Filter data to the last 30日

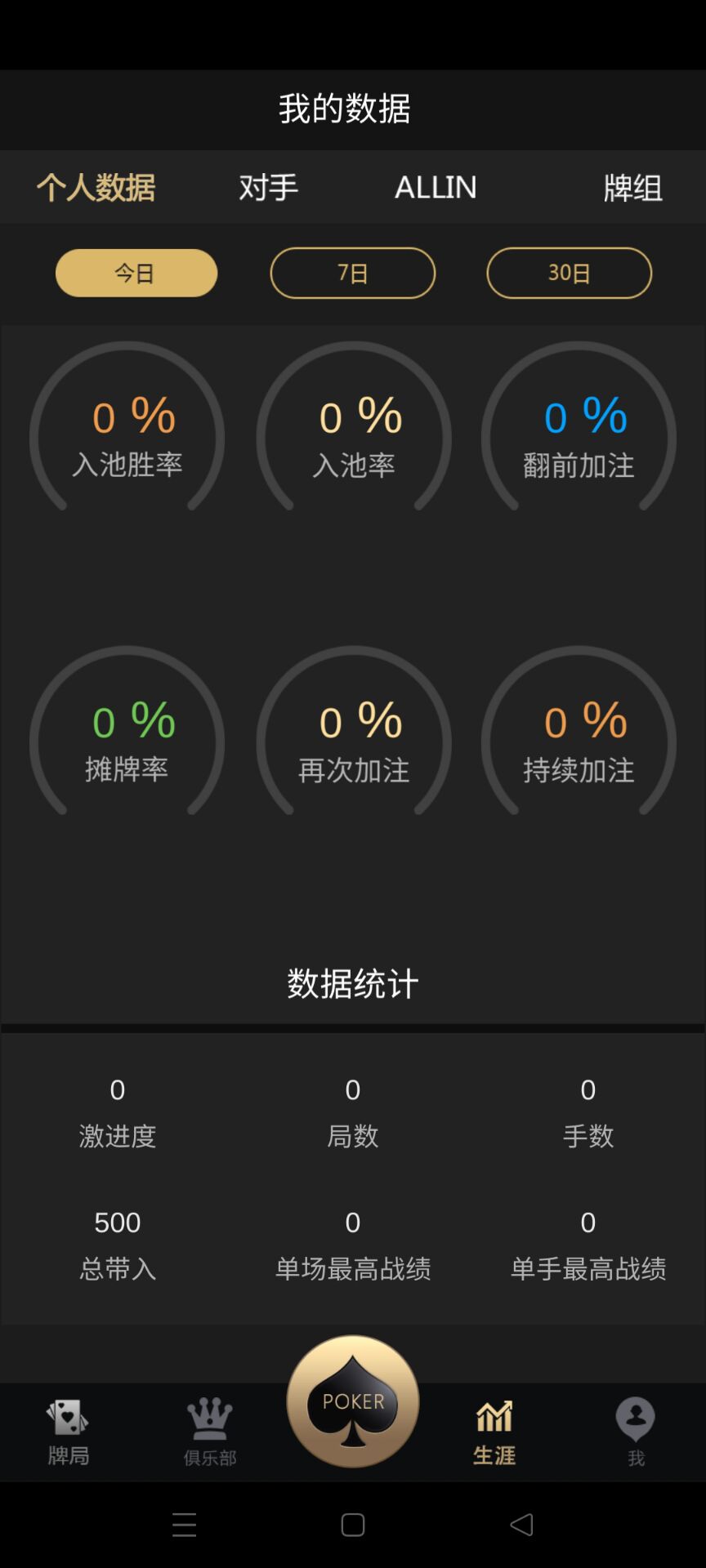click(x=570, y=273)
